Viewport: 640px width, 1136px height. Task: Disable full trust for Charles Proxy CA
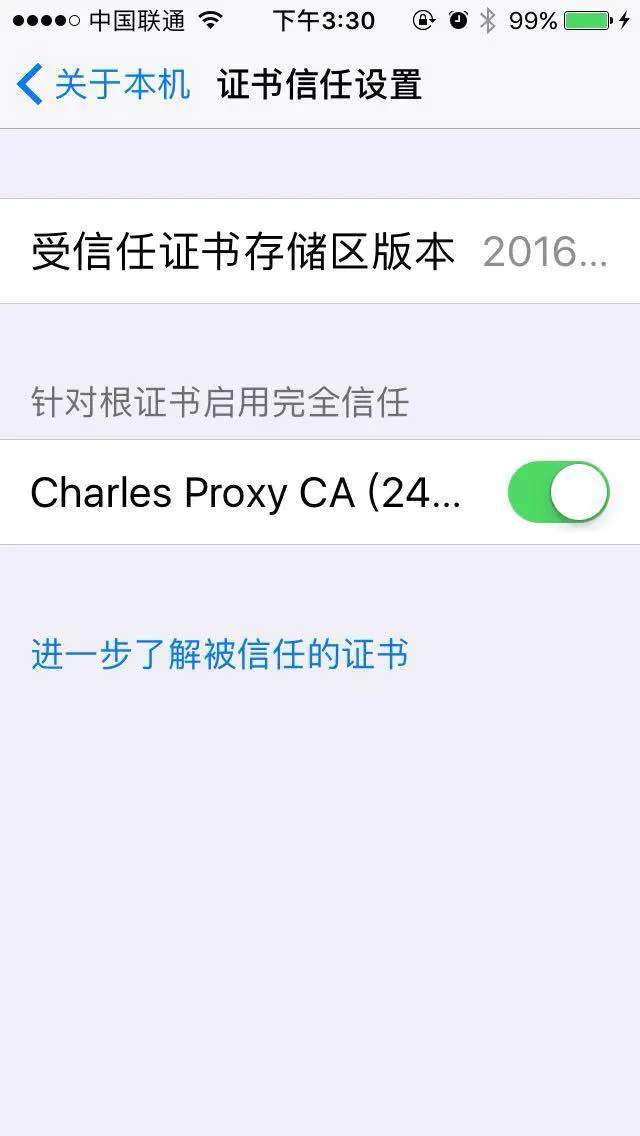click(x=558, y=492)
